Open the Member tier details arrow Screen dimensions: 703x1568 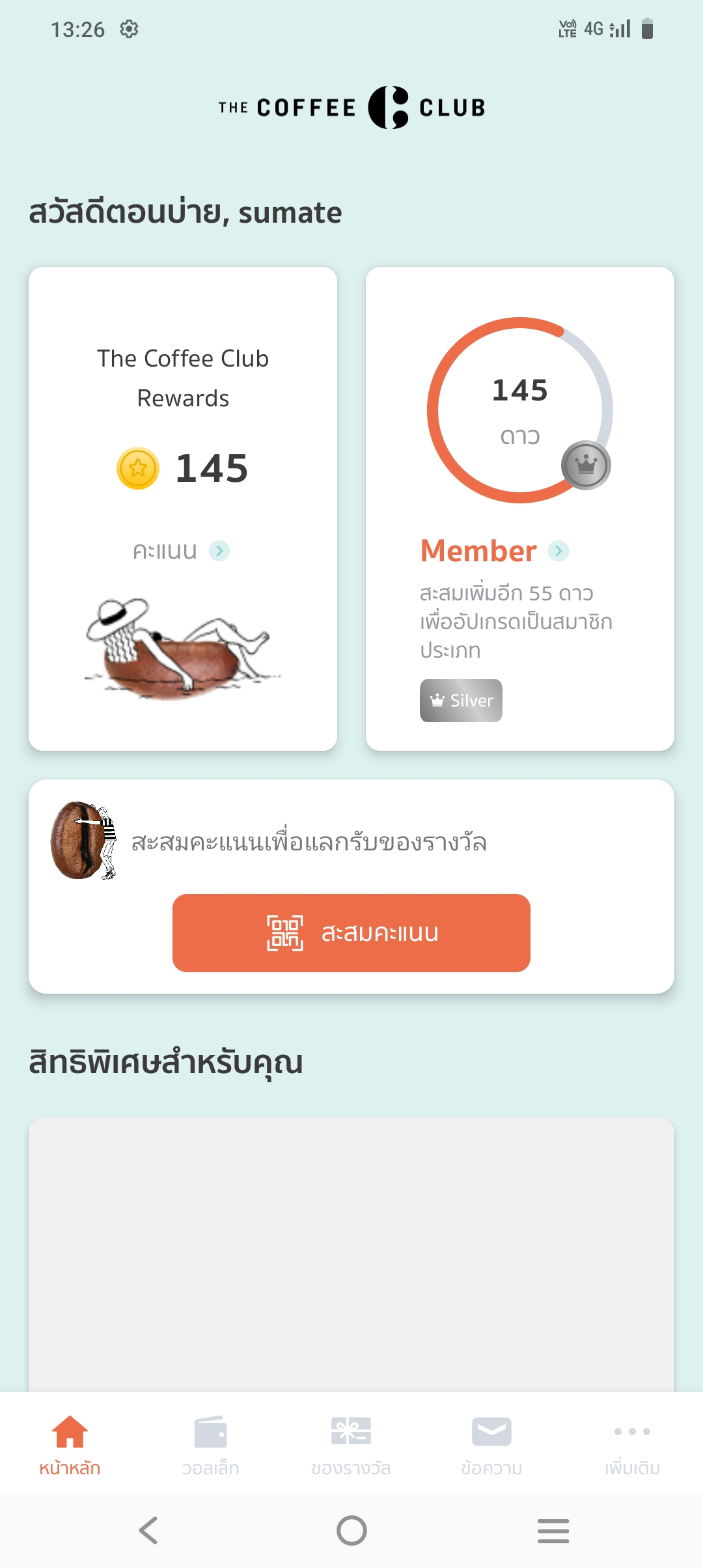(558, 551)
